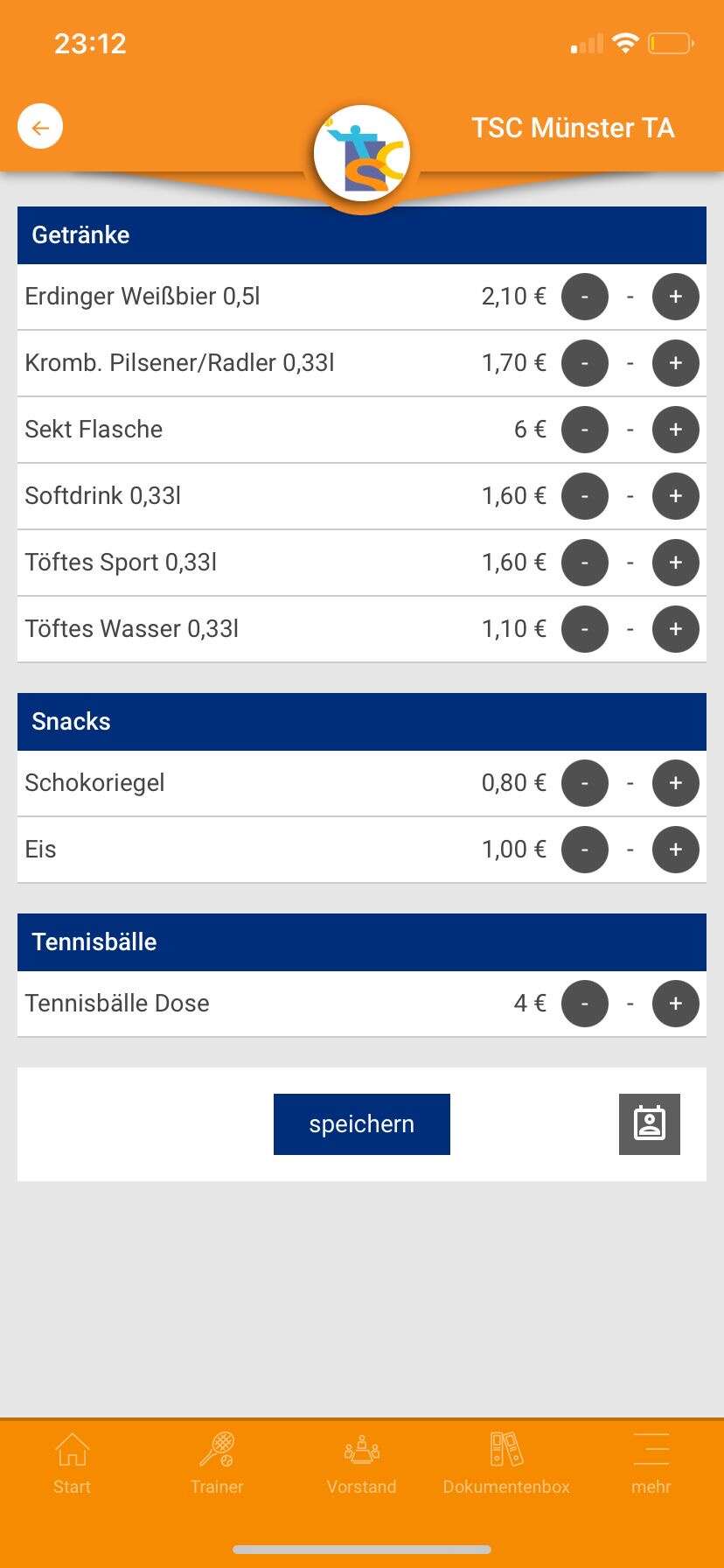Switch to the Start tab
Screen dimensions: 724x1568
point(72,1463)
